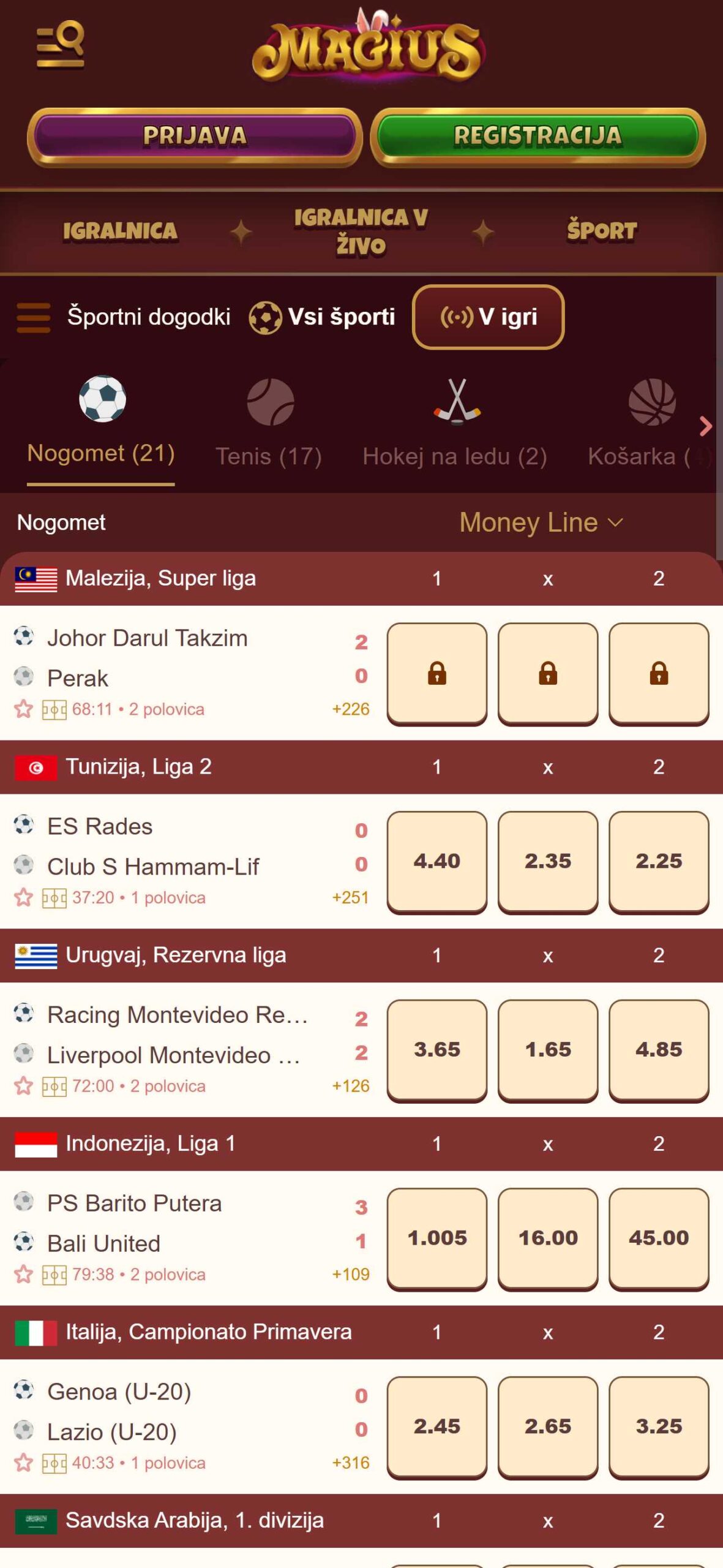
Task: Show more sports with the right arrow
Action: coord(705,426)
